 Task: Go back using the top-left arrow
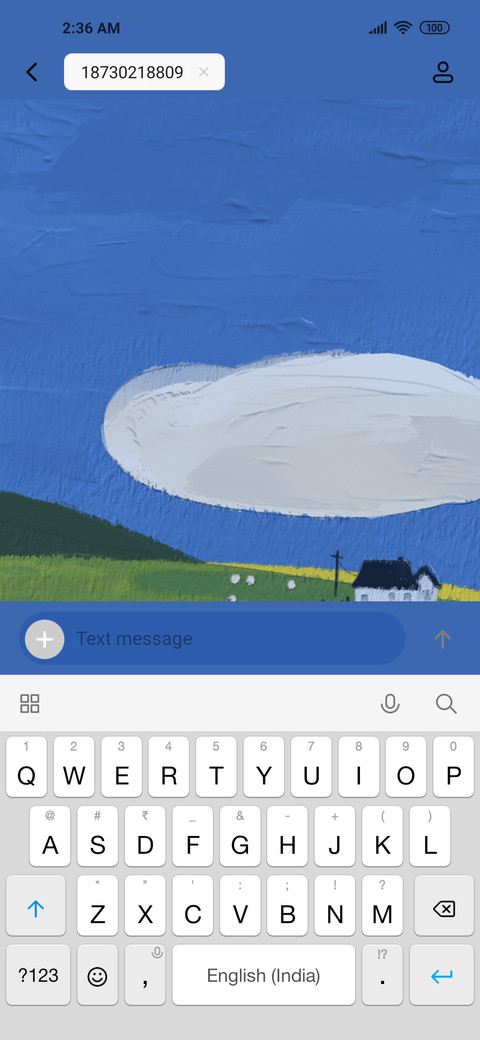32,72
